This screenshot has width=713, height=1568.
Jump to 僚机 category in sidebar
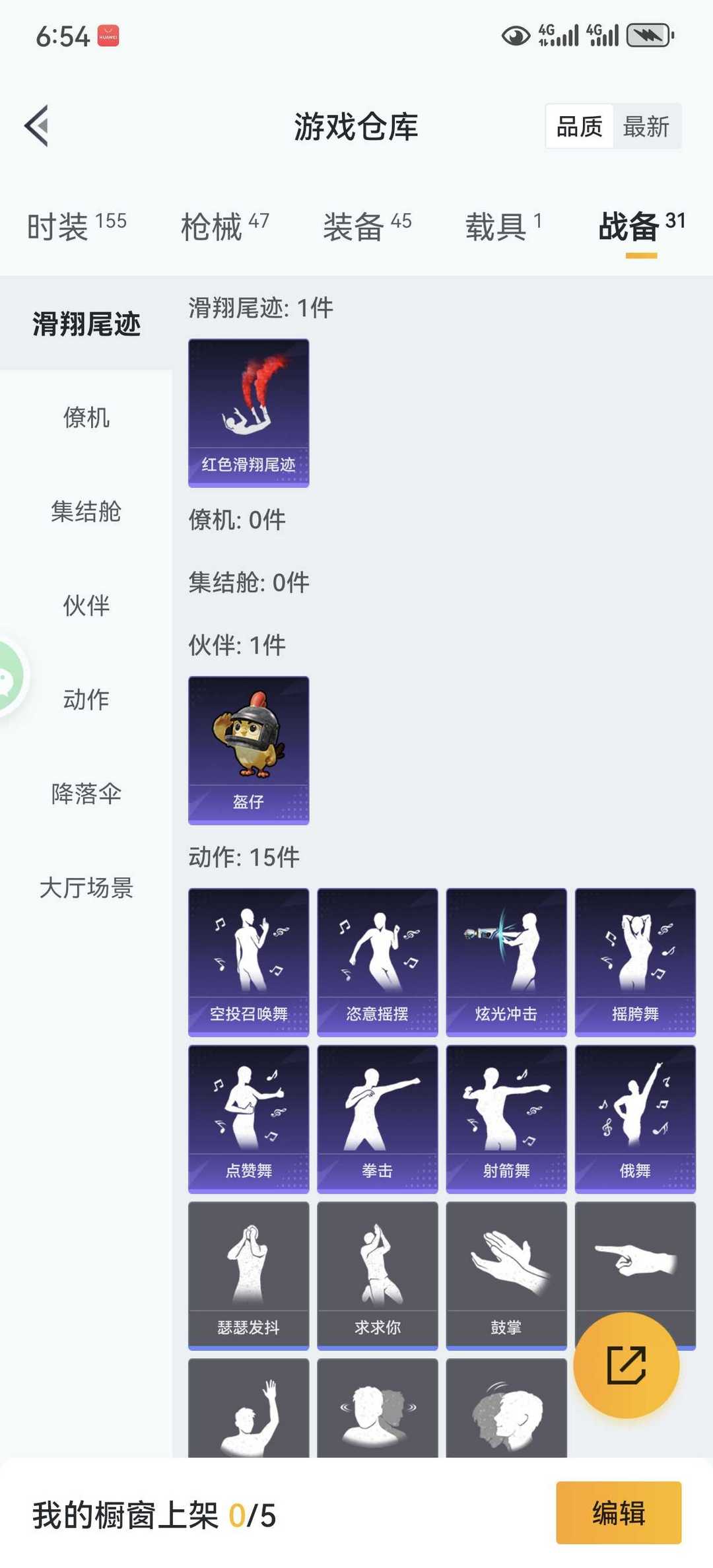point(86,417)
